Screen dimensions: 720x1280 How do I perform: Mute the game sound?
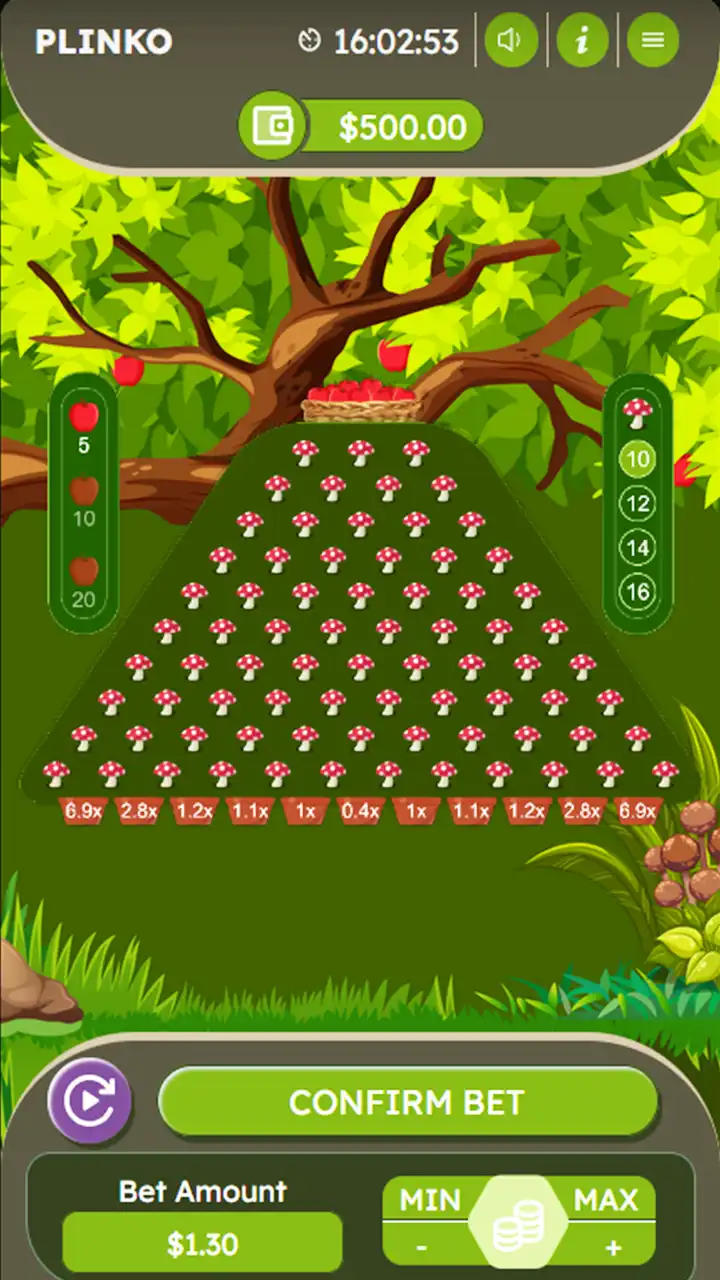click(511, 40)
